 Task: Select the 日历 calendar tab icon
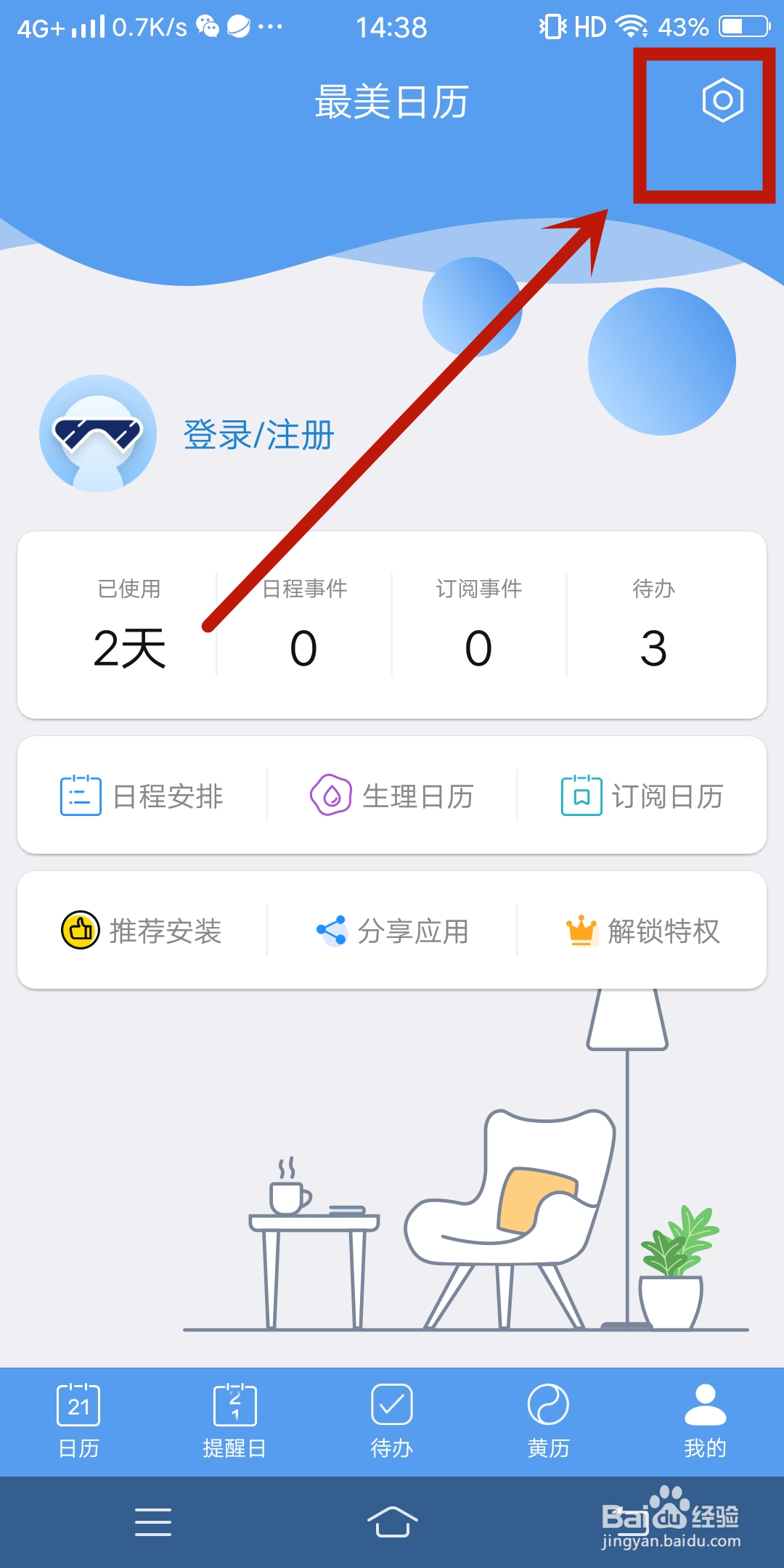(78, 1405)
